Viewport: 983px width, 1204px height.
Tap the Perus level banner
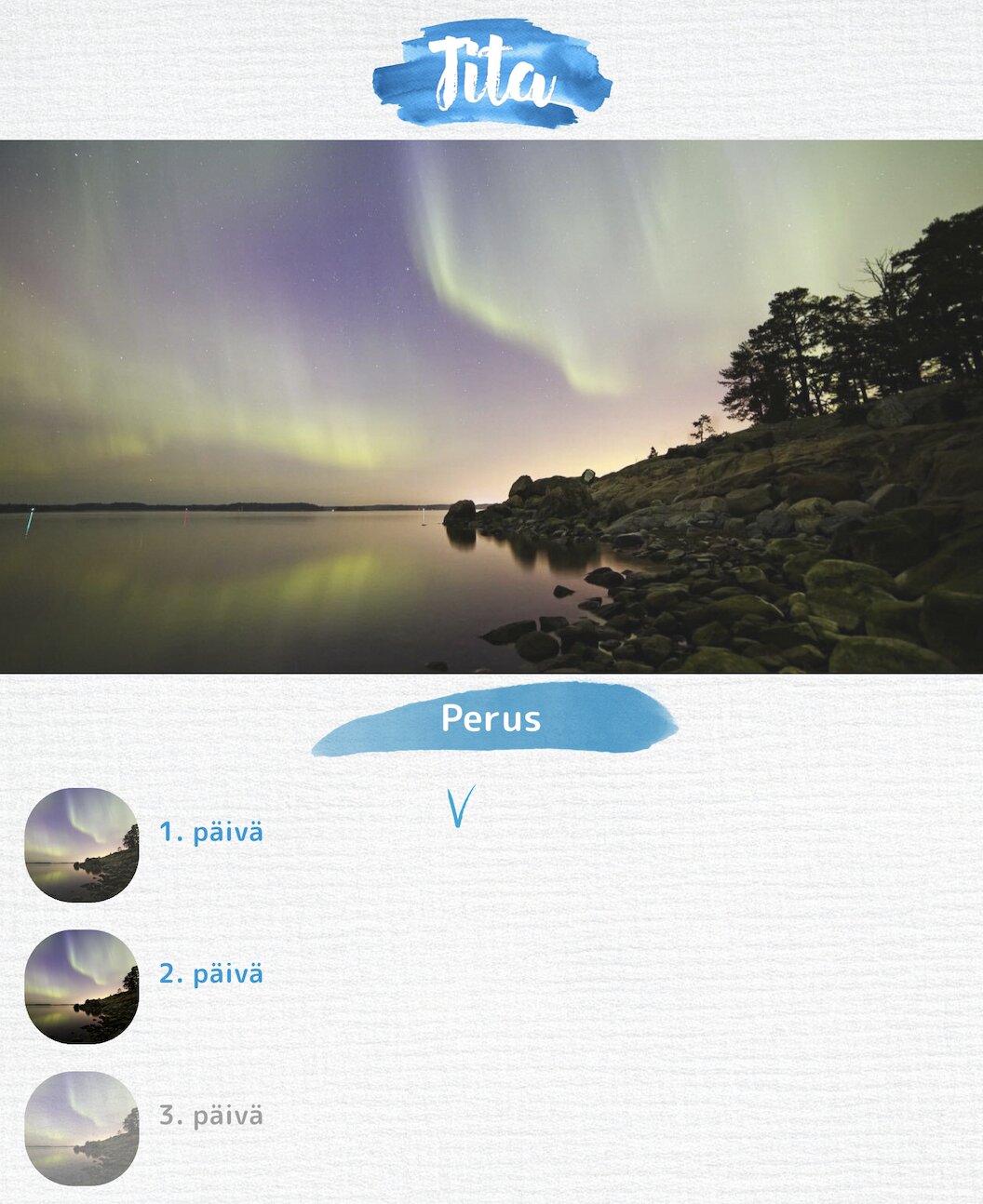491,719
